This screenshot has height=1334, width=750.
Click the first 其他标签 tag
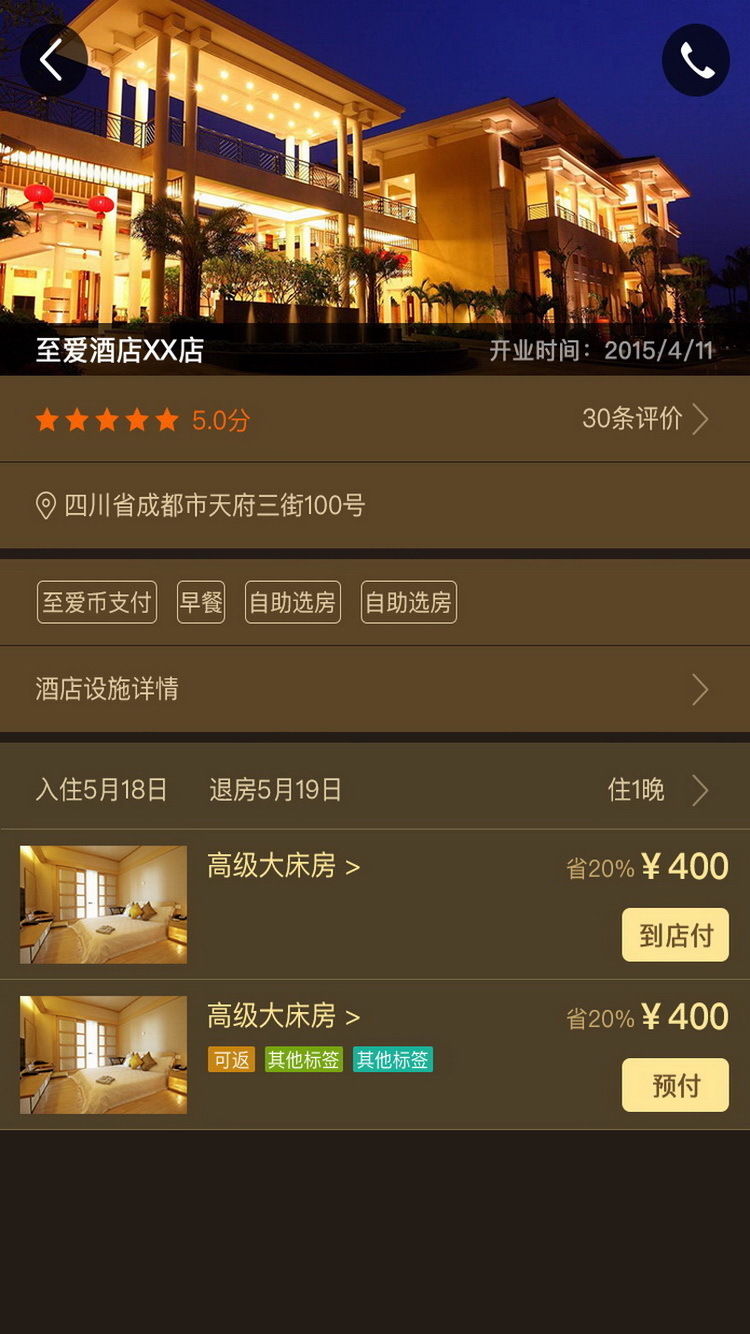(x=305, y=1059)
